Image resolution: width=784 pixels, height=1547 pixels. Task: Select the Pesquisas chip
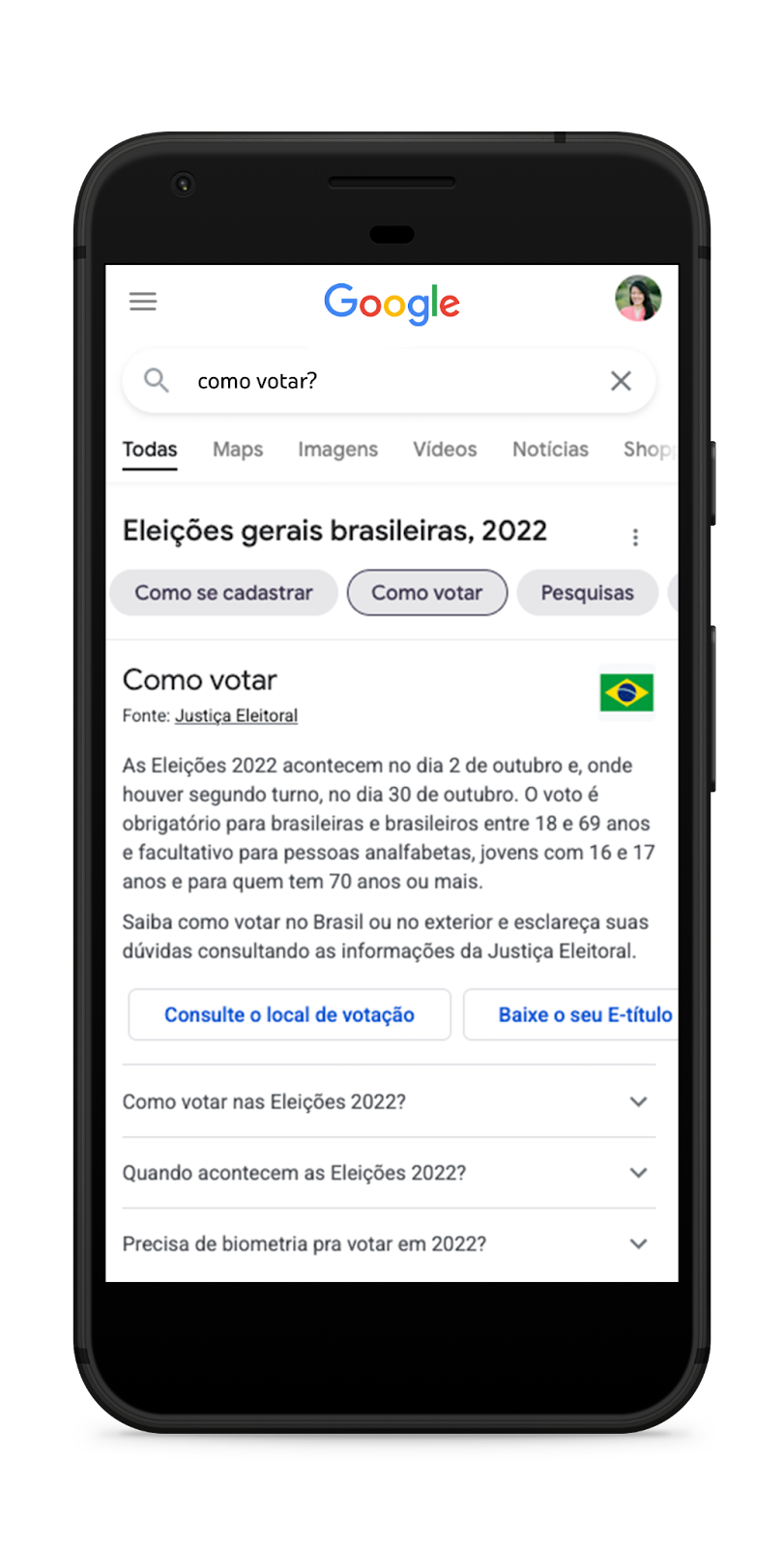coord(587,593)
